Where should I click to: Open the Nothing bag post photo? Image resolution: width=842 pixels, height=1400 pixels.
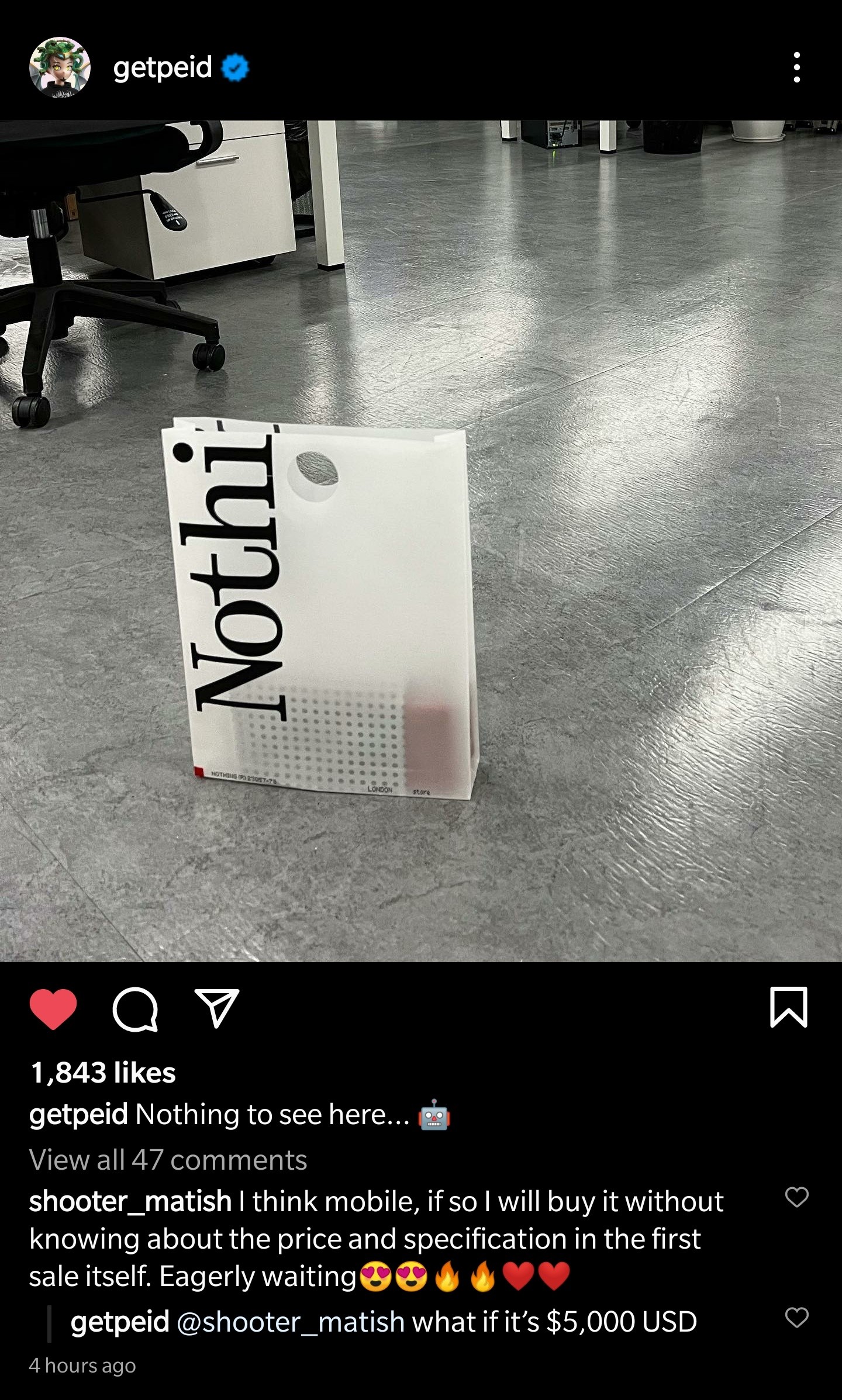(421, 541)
